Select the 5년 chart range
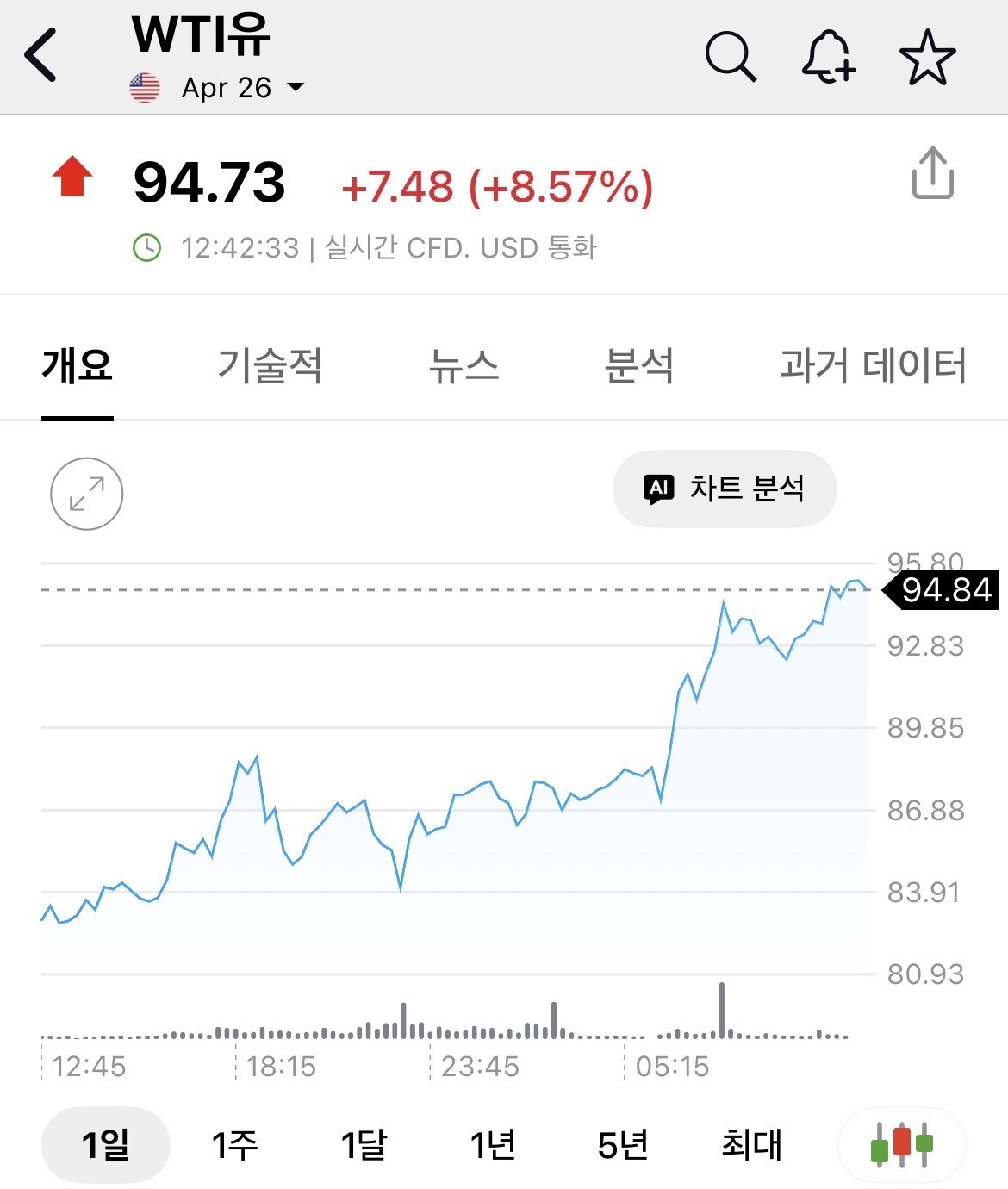 coord(622,1145)
